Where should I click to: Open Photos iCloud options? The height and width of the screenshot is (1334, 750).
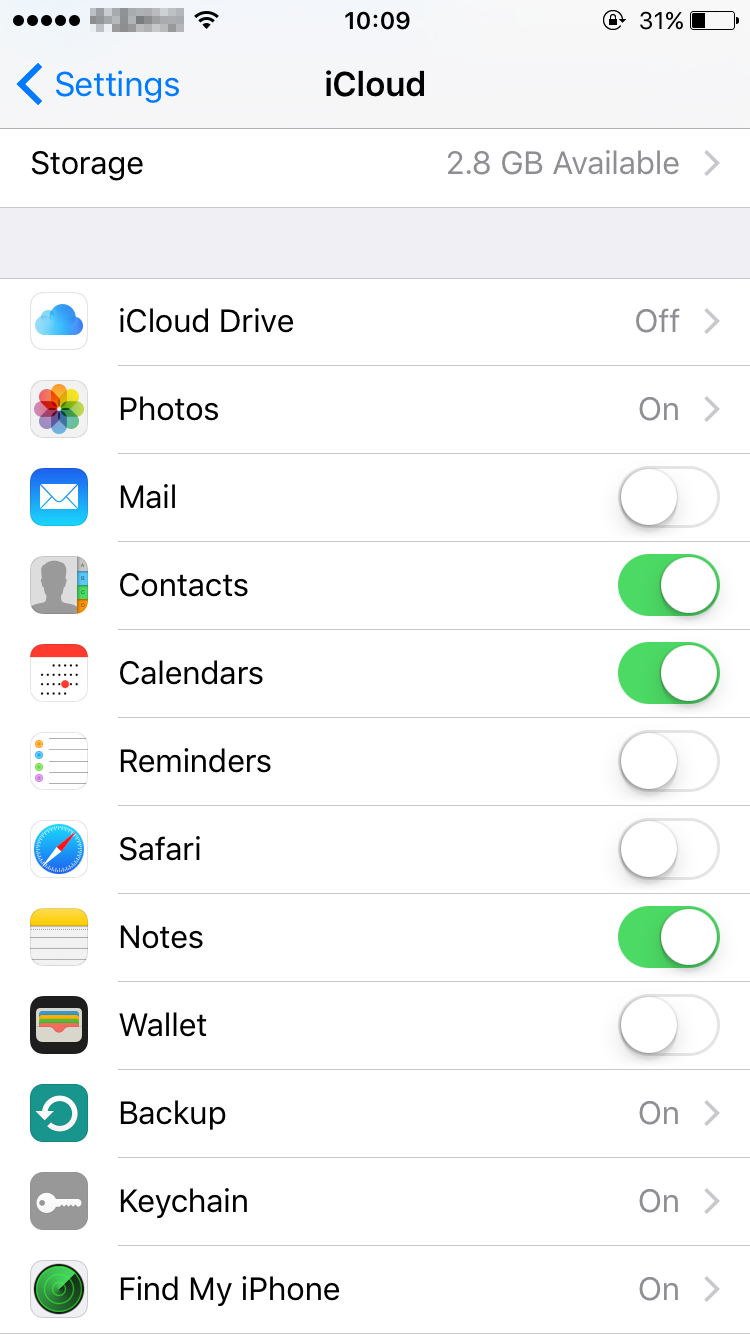pyautogui.click(x=375, y=409)
